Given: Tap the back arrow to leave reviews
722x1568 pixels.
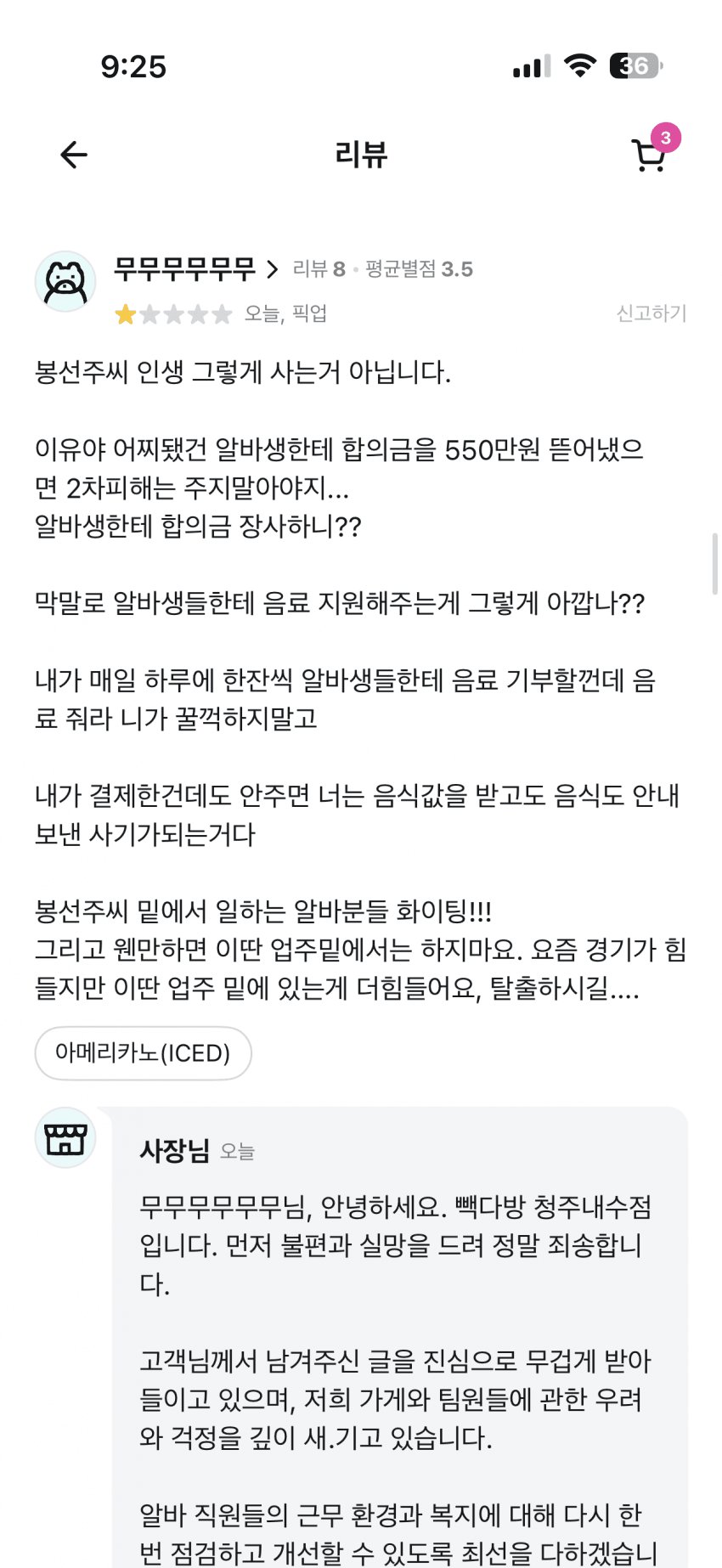Looking at the screenshot, I should (x=73, y=154).
